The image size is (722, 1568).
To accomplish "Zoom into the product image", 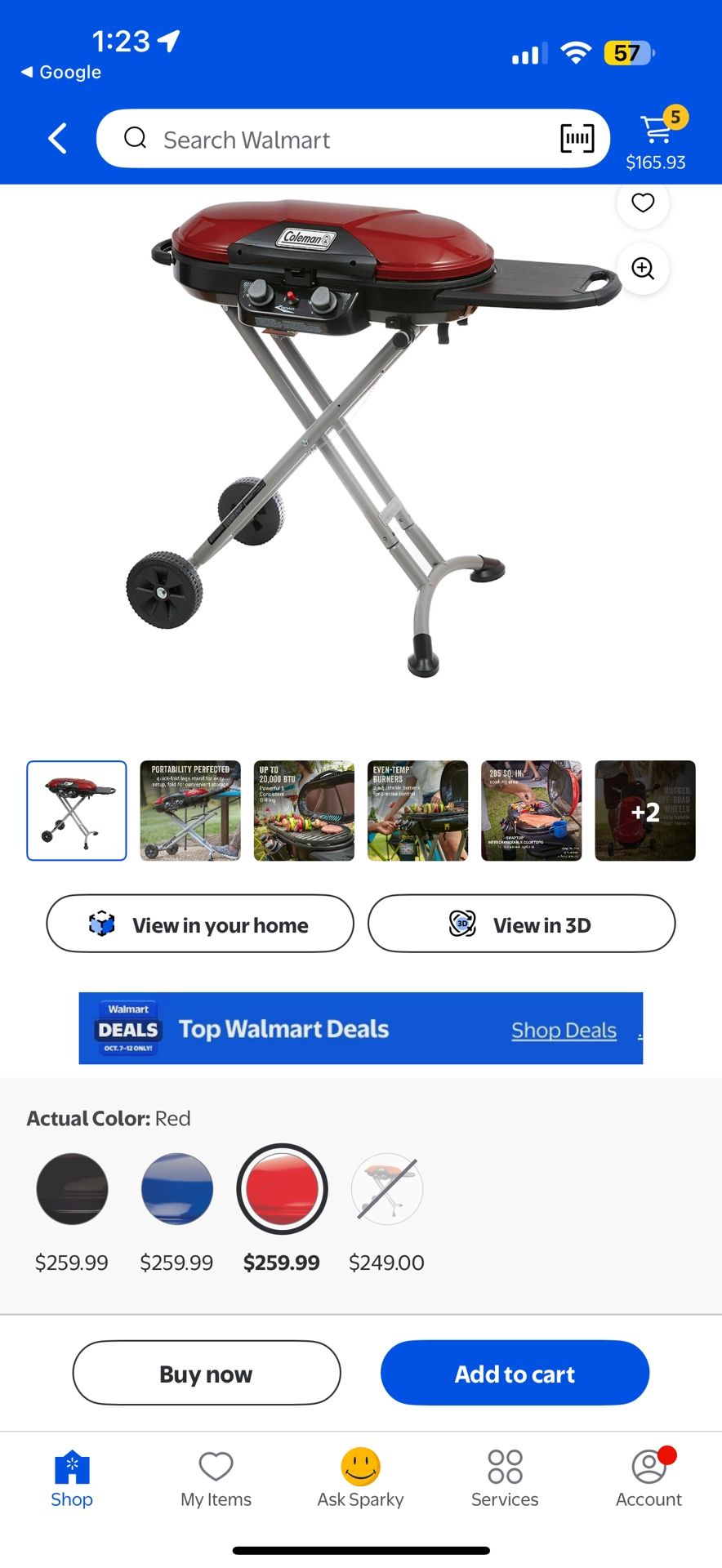I will pos(643,269).
